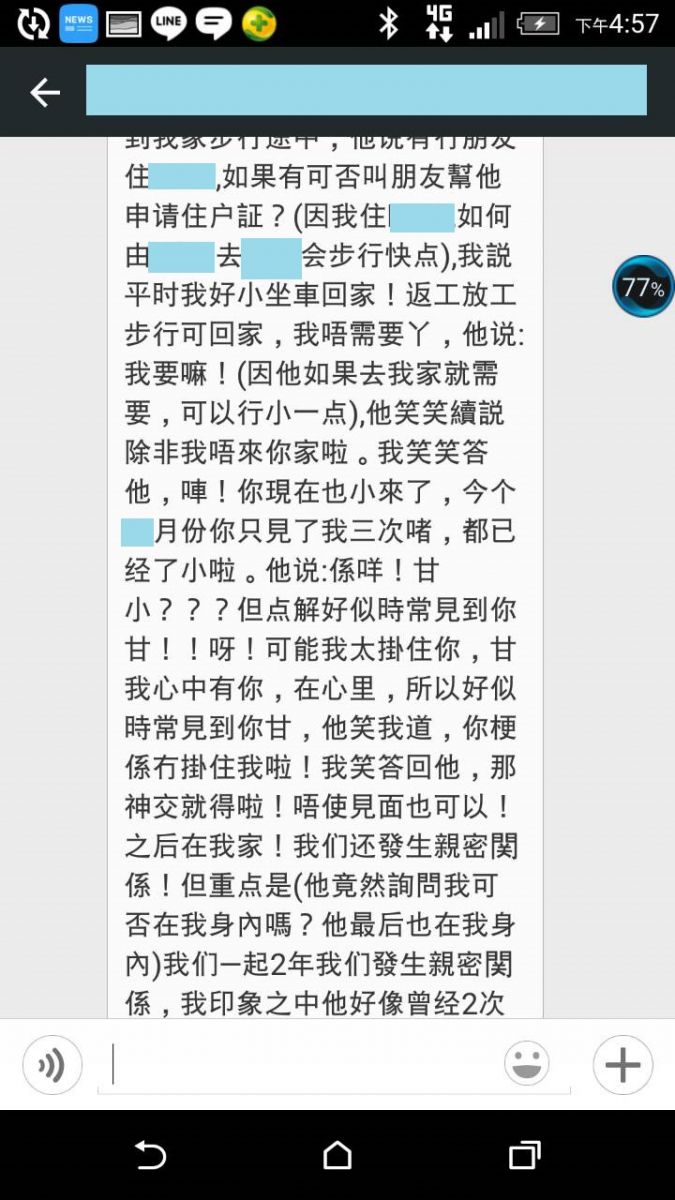Open the emoji picker
Screen dimensions: 675x1200
(526, 1064)
